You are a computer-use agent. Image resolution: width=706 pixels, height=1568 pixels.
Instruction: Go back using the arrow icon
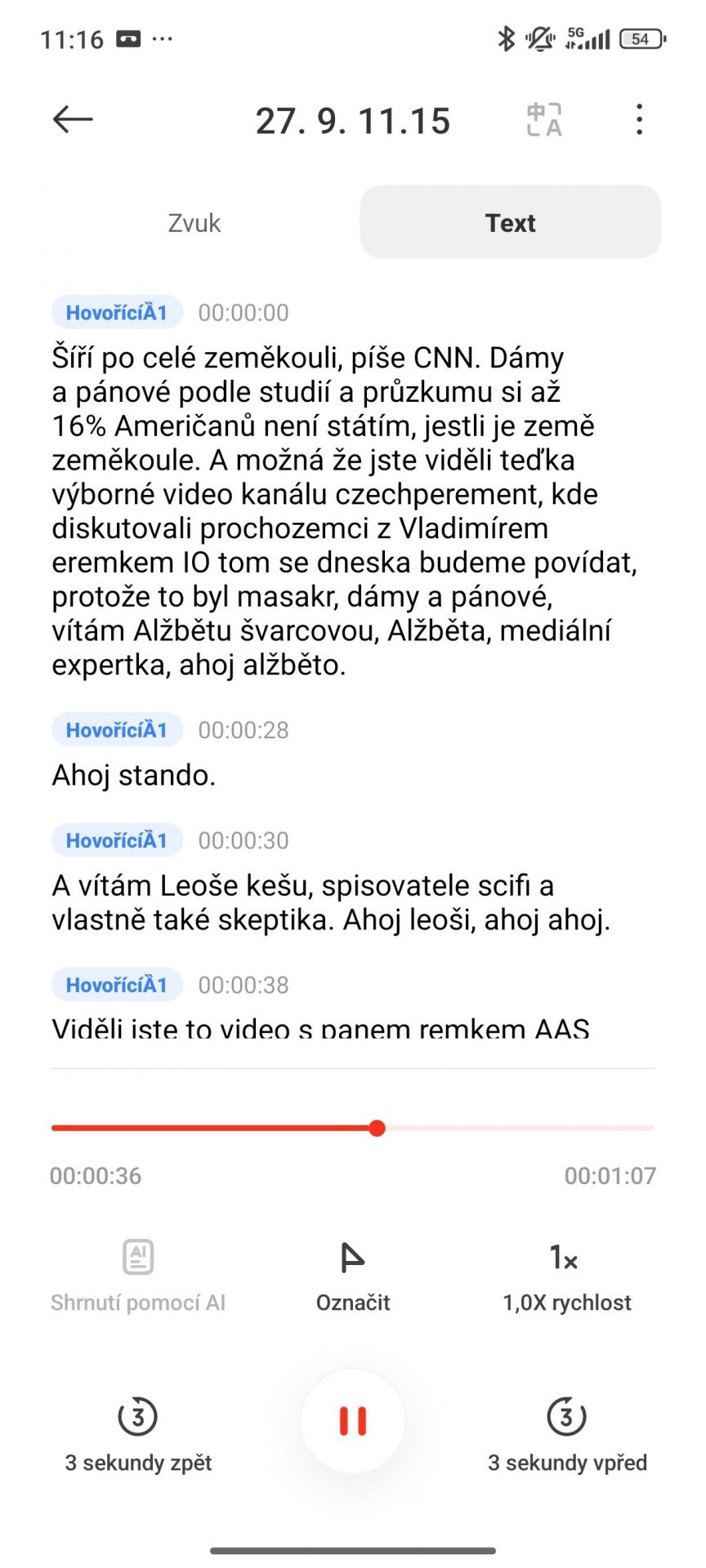tap(73, 119)
